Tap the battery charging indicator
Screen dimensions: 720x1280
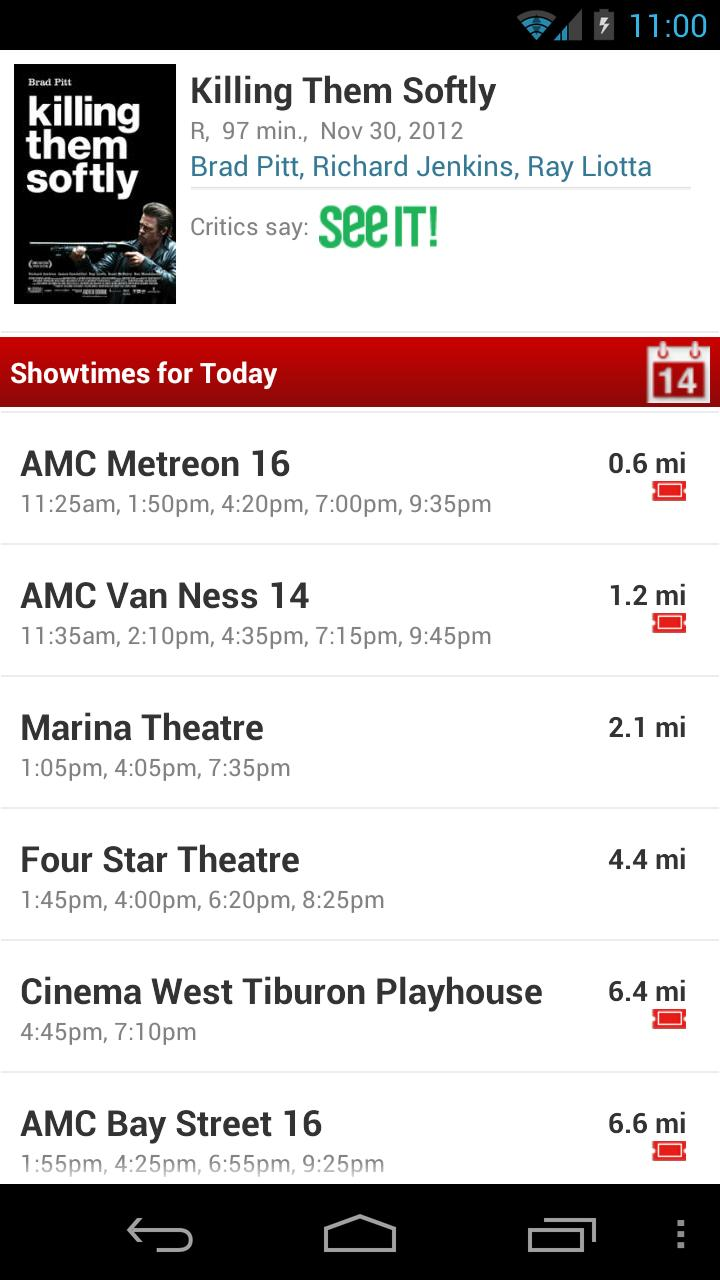pyautogui.click(x=603, y=25)
